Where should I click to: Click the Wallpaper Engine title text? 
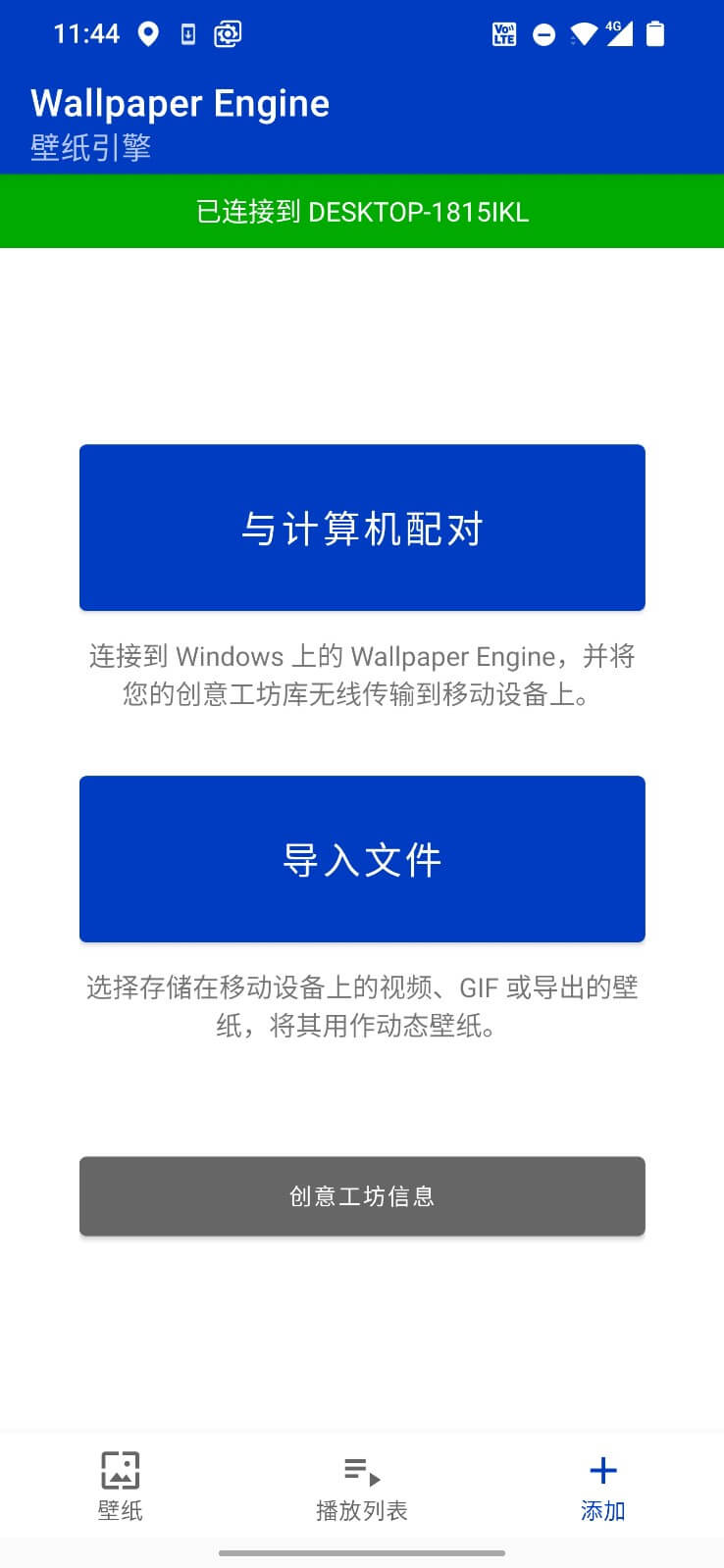click(180, 102)
